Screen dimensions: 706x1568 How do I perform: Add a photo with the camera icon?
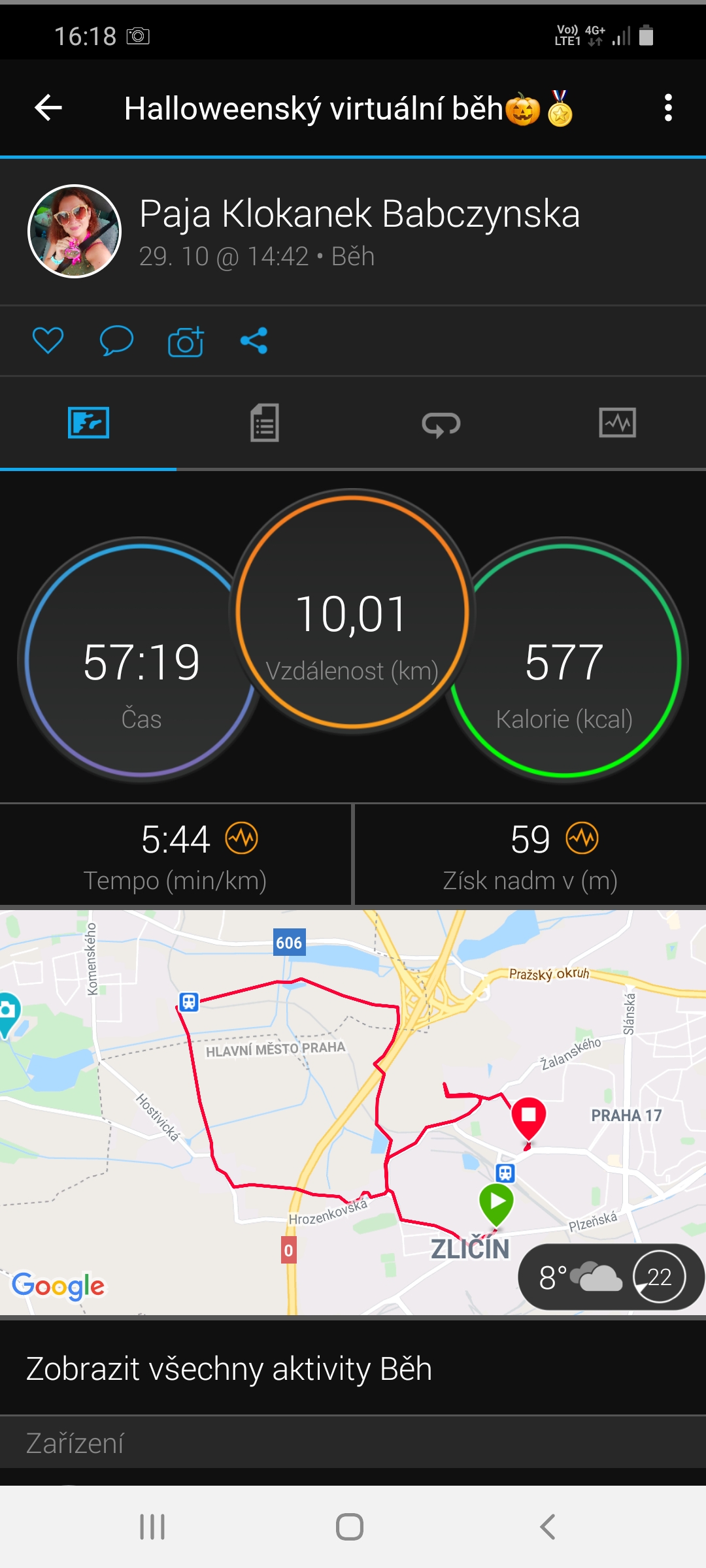[186, 341]
